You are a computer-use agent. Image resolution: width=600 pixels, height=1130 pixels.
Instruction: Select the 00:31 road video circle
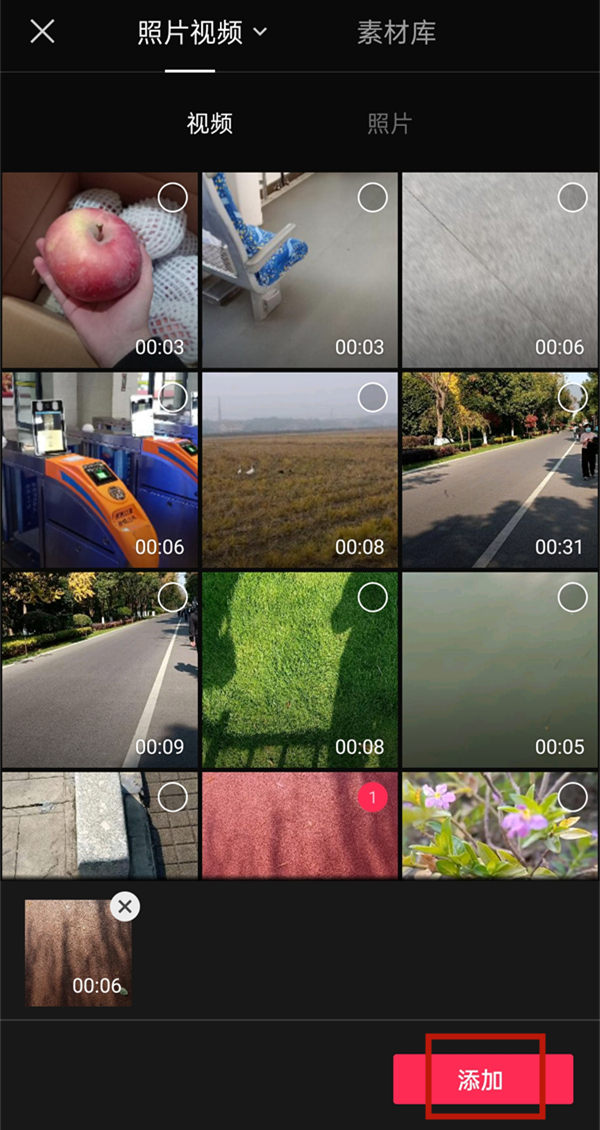572,397
